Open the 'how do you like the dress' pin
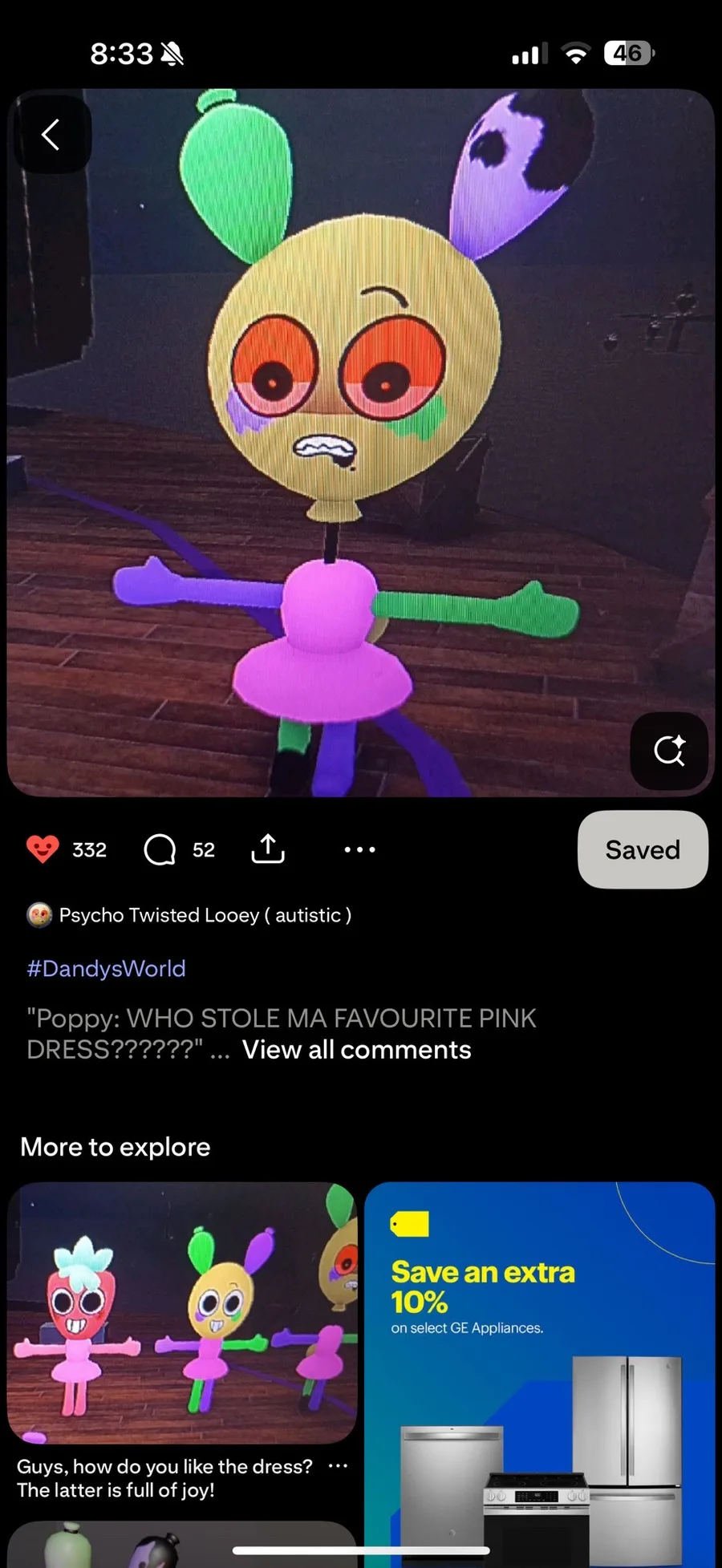 tap(182, 1313)
